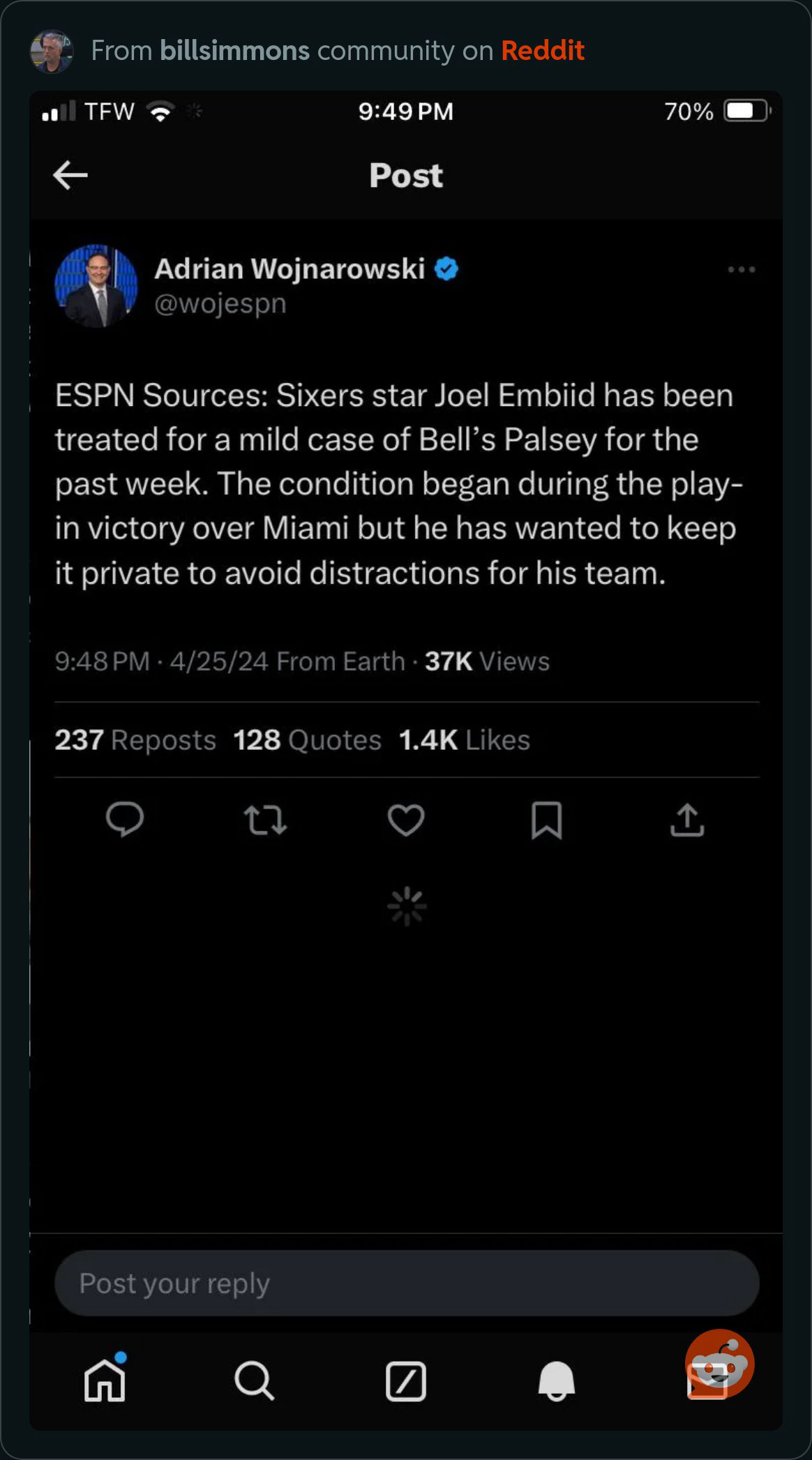Open Adrian Wojnarowski's profile picture

point(96,286)
